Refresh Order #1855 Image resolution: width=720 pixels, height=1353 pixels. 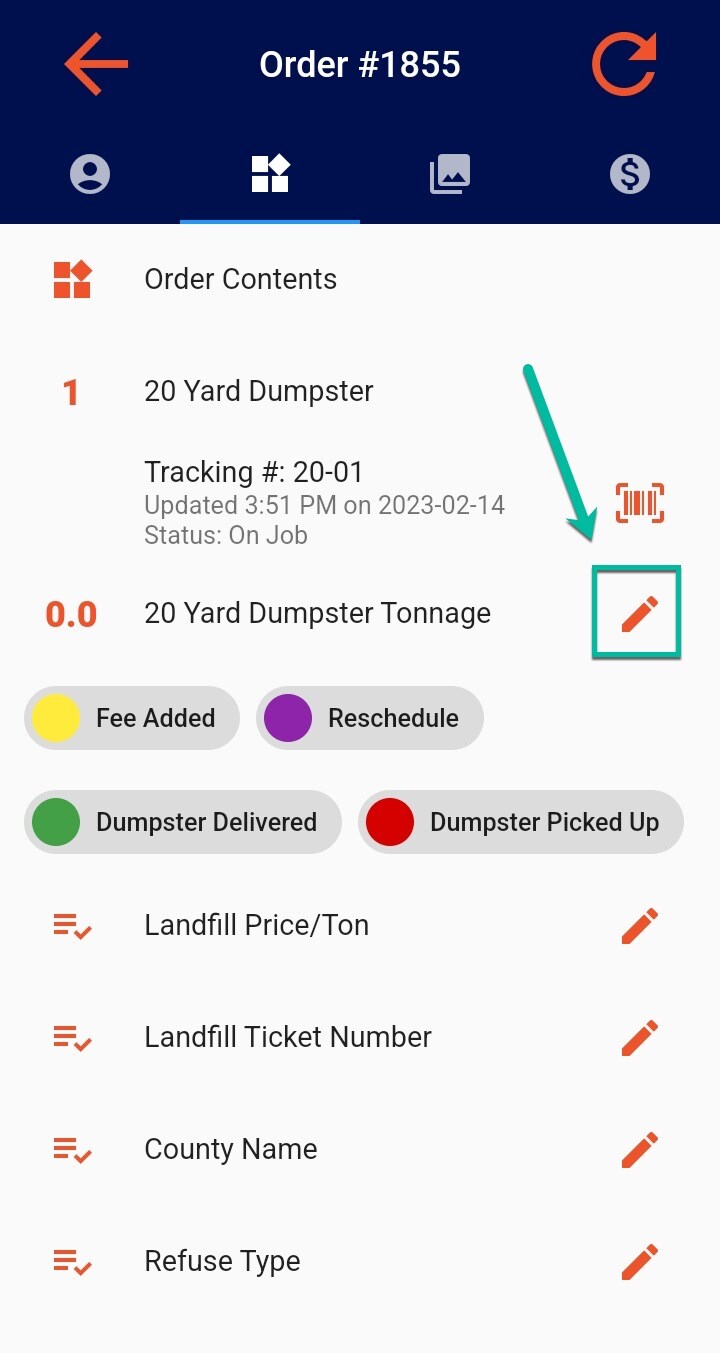point(624,64)
